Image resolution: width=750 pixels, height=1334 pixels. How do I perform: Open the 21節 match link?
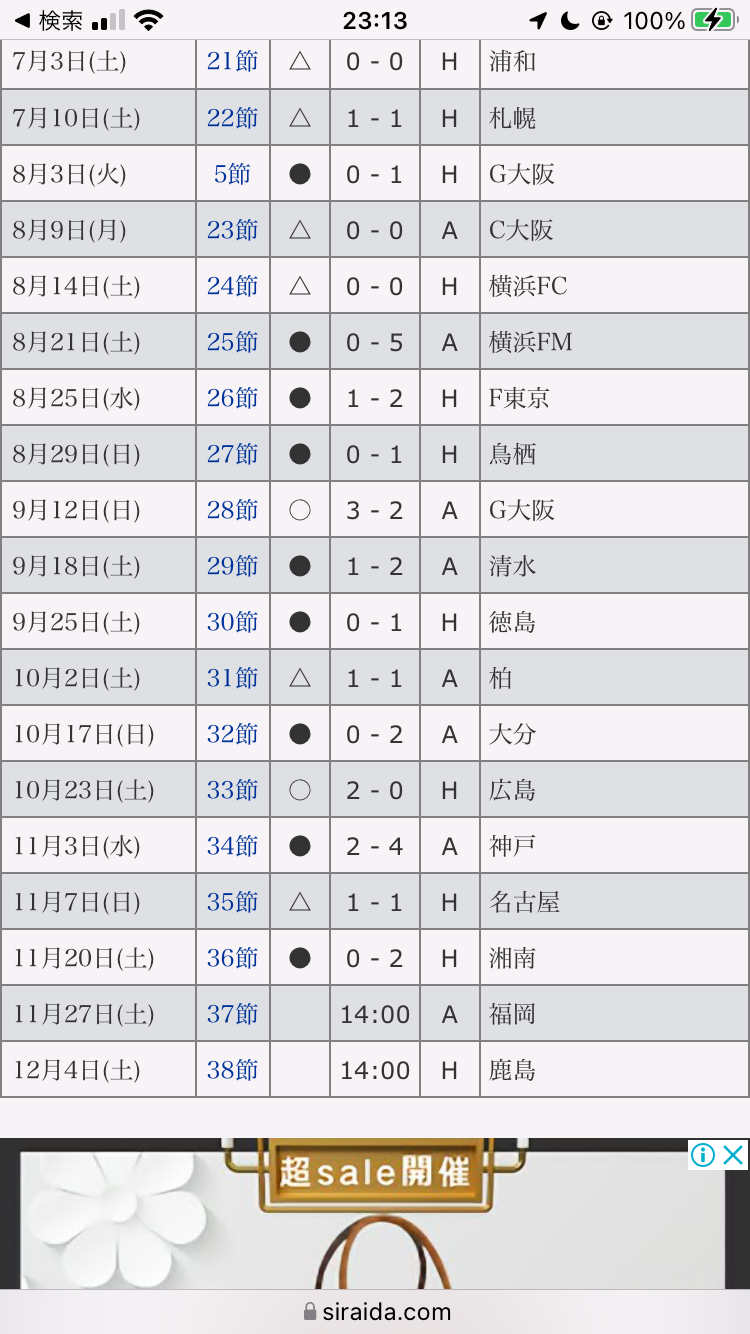coord(233,62)
